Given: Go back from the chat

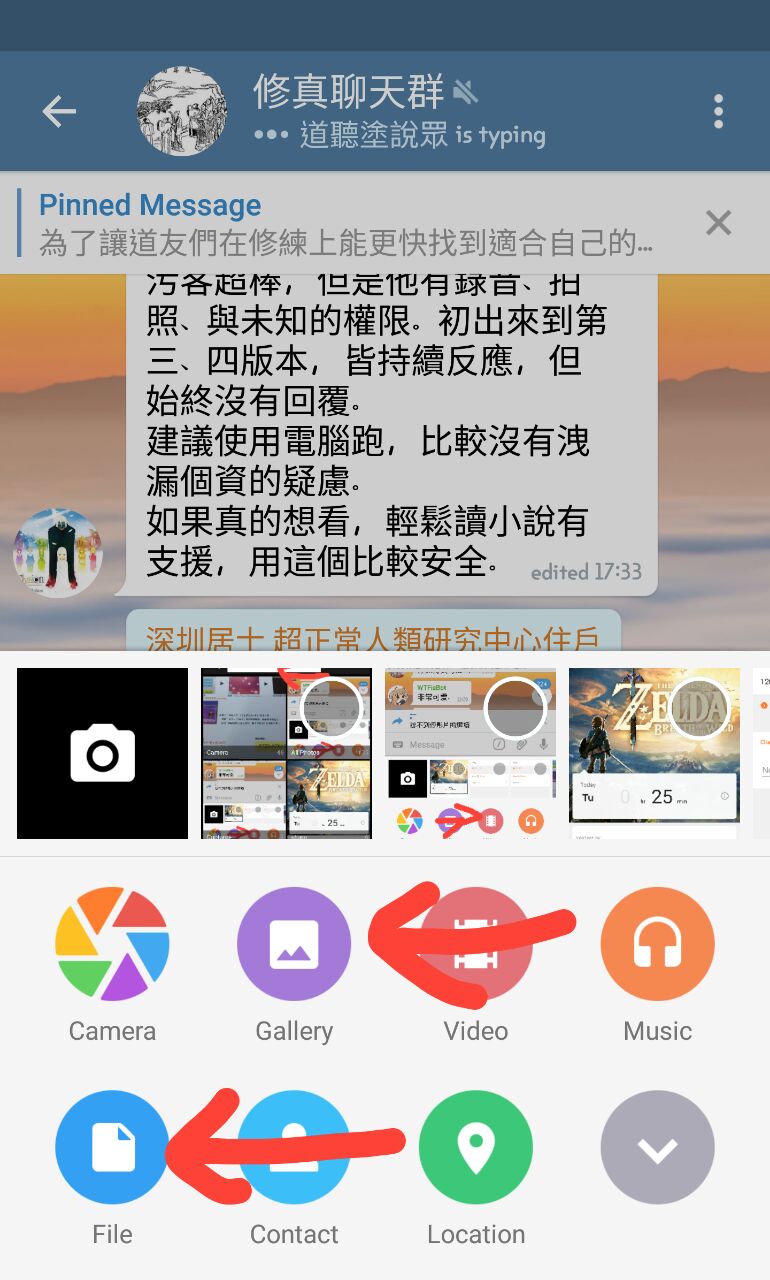Looking at the screenshot, I should [59, 112].
